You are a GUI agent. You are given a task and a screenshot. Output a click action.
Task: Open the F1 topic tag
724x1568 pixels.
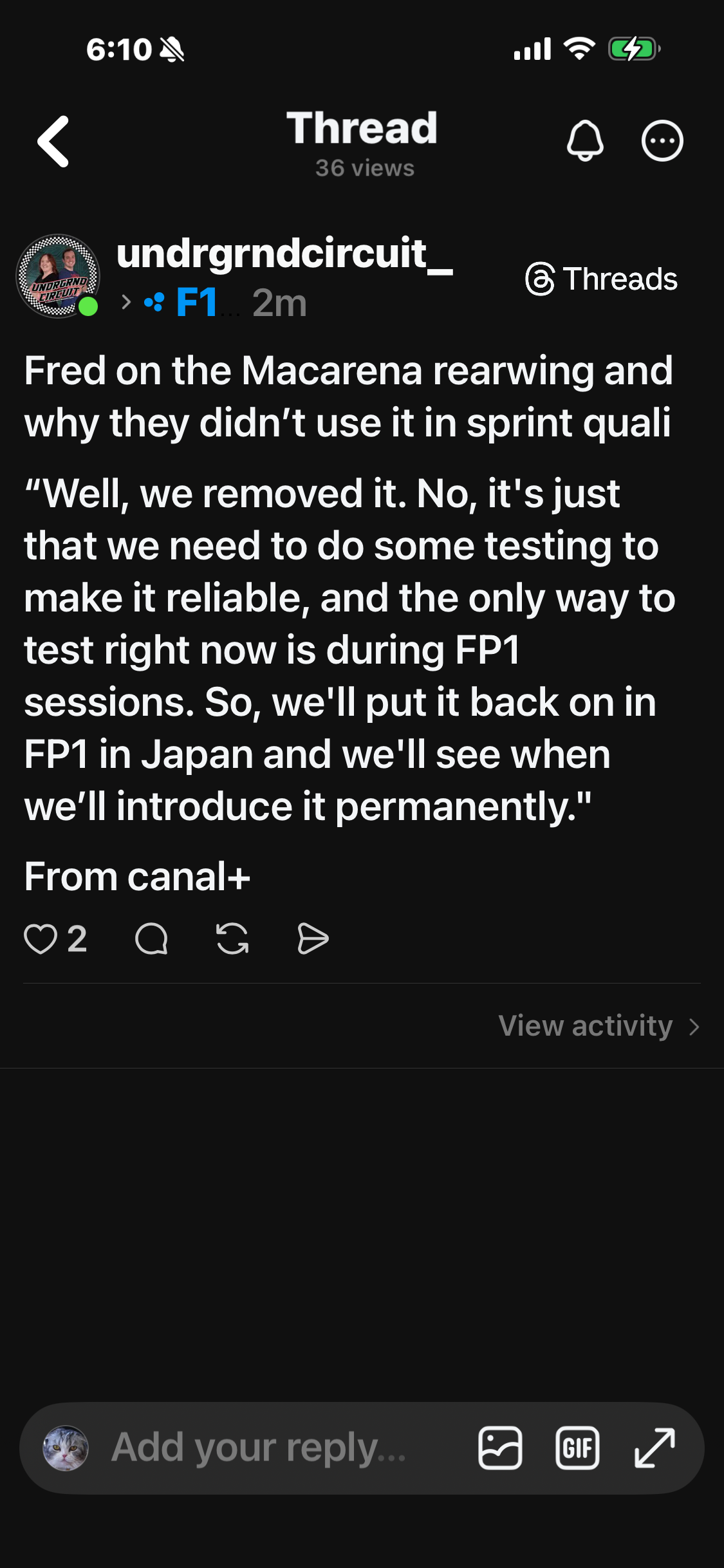[x=195, y=303]
